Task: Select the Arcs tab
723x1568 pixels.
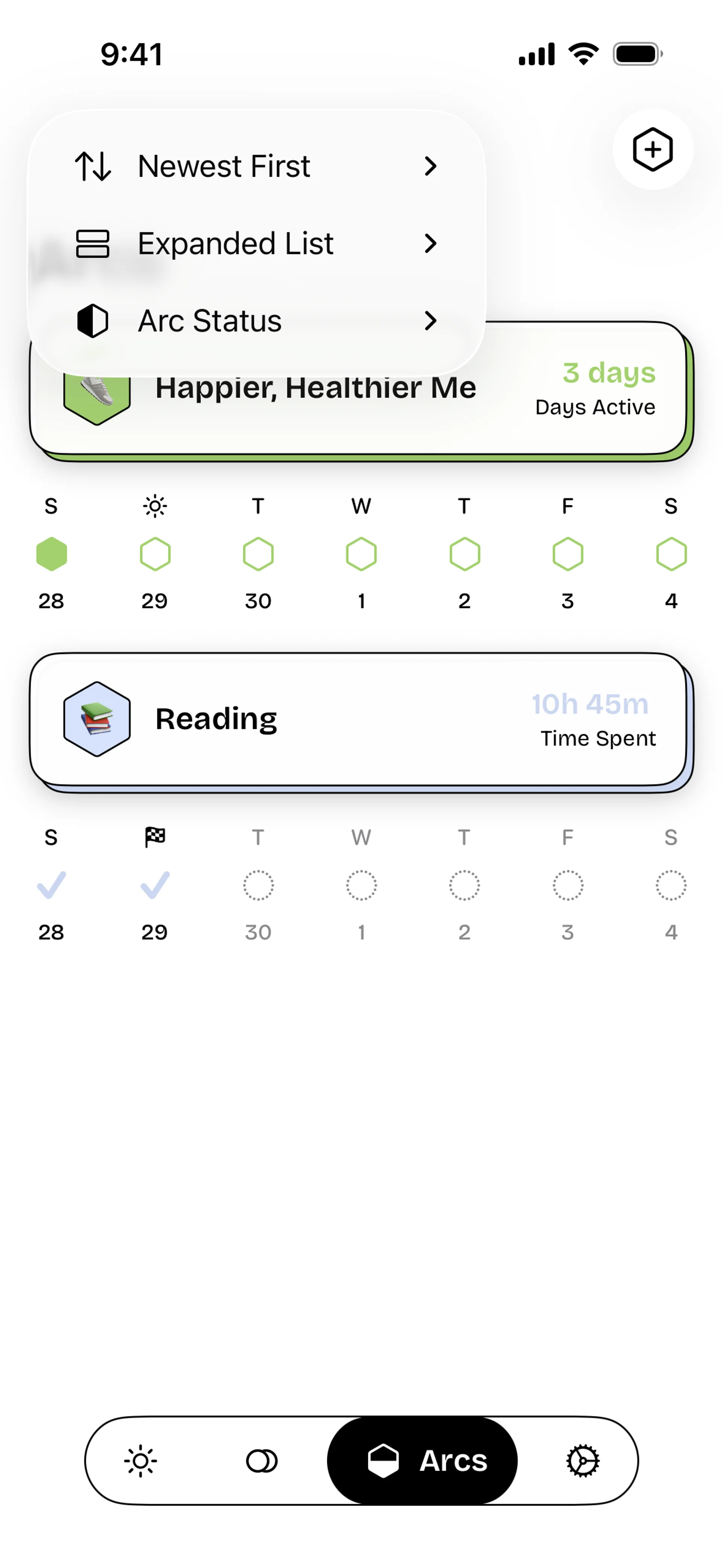Action: pyautogui.click(x=423, y=1461)
